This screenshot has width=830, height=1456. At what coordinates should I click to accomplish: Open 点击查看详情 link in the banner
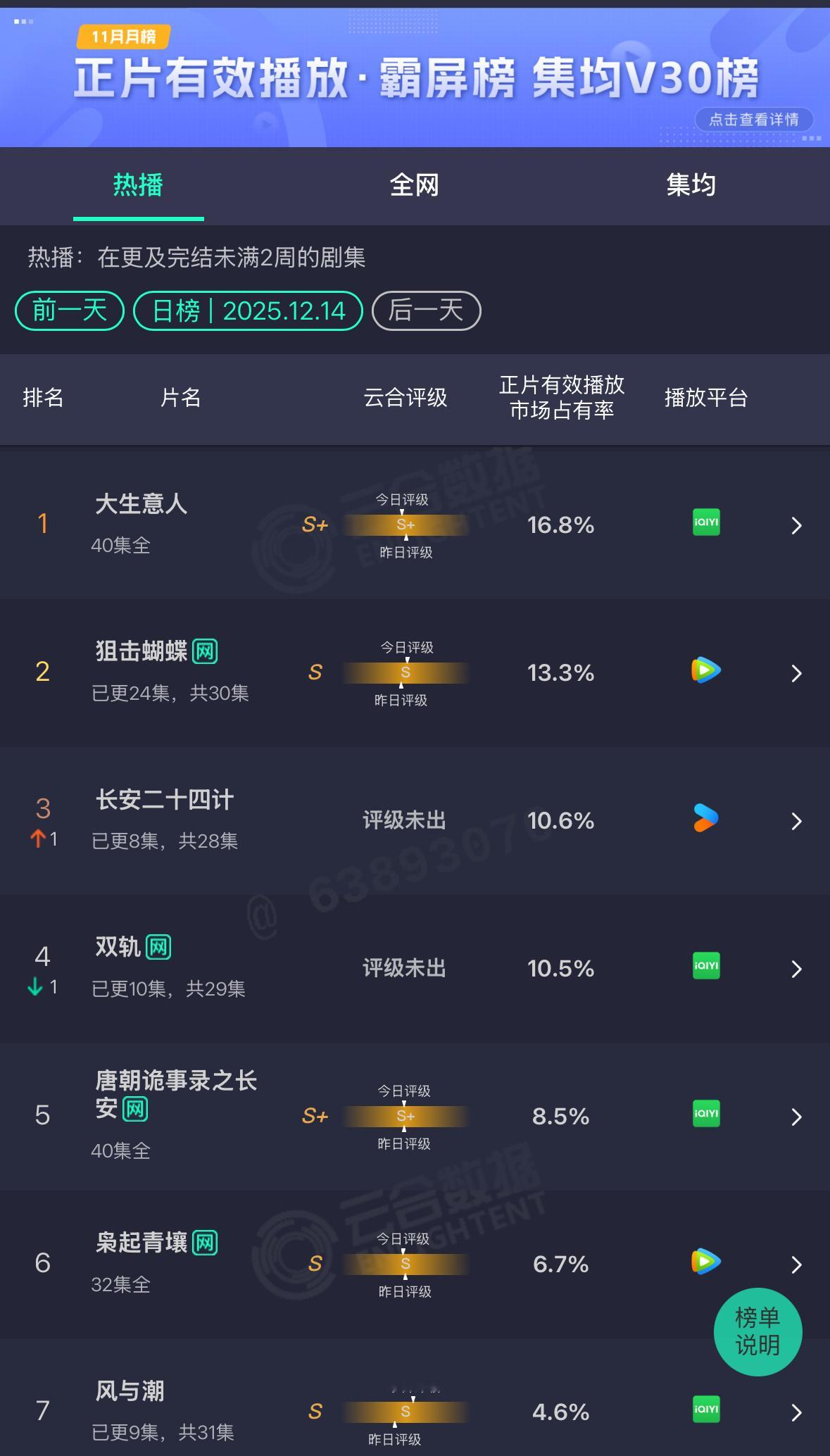click(753, 120)
